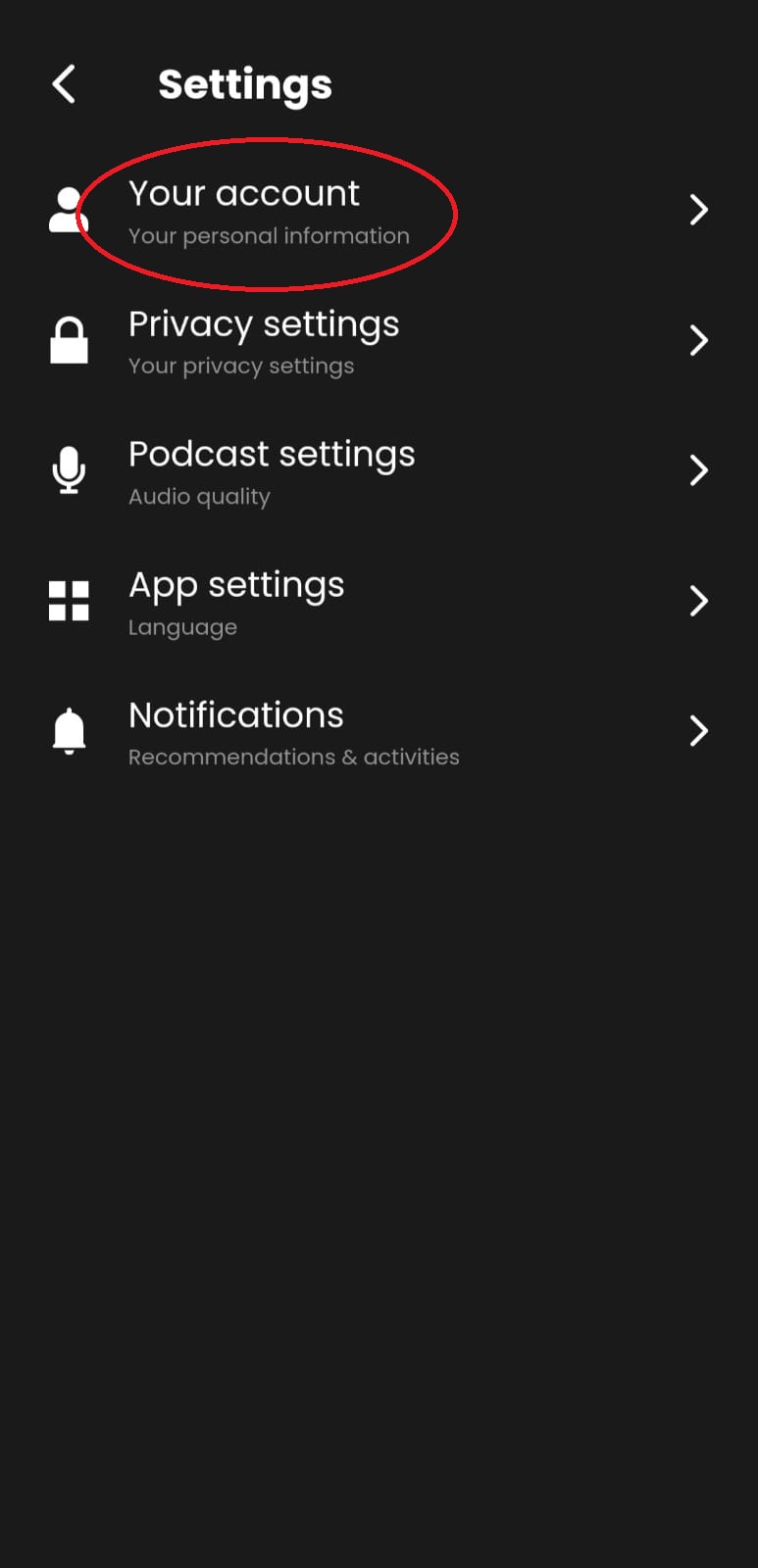758x1568 pixels.
Task: Open Notifications settings
Action: [x=379, y=733]
